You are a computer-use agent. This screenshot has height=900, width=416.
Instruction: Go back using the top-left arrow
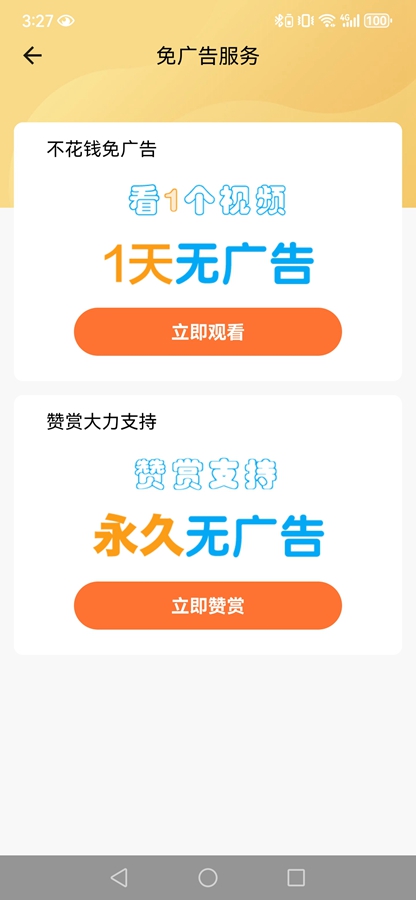tap(33, 56)
